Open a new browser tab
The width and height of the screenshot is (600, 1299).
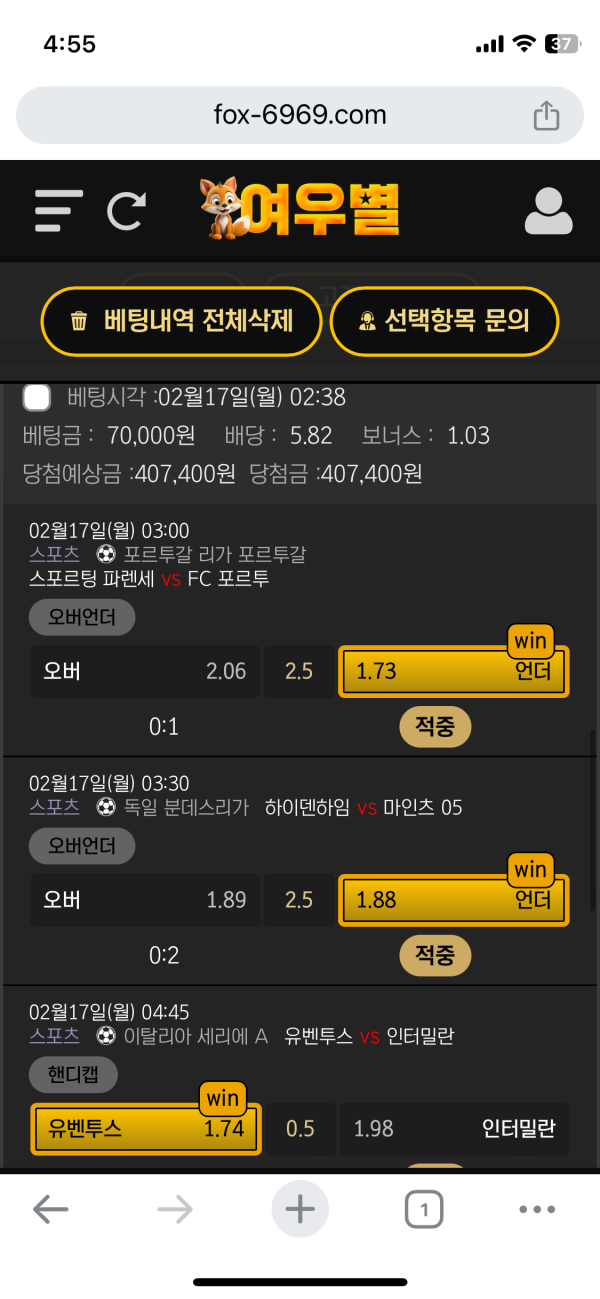pos(300,1210)
